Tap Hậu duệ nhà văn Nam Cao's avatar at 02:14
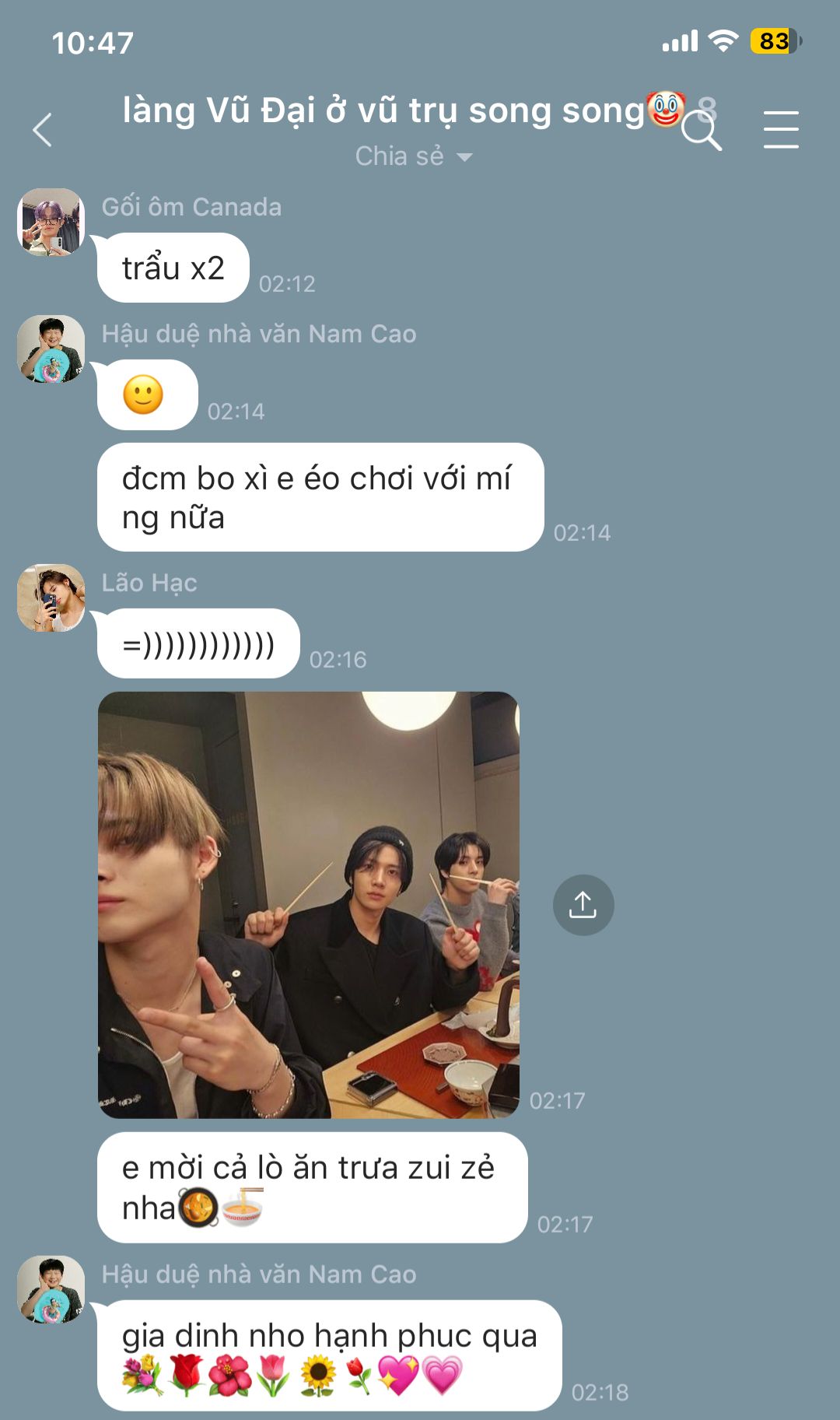Viewport: 840px width, 1420px height. pyautogui.click(x=51, y=349)
